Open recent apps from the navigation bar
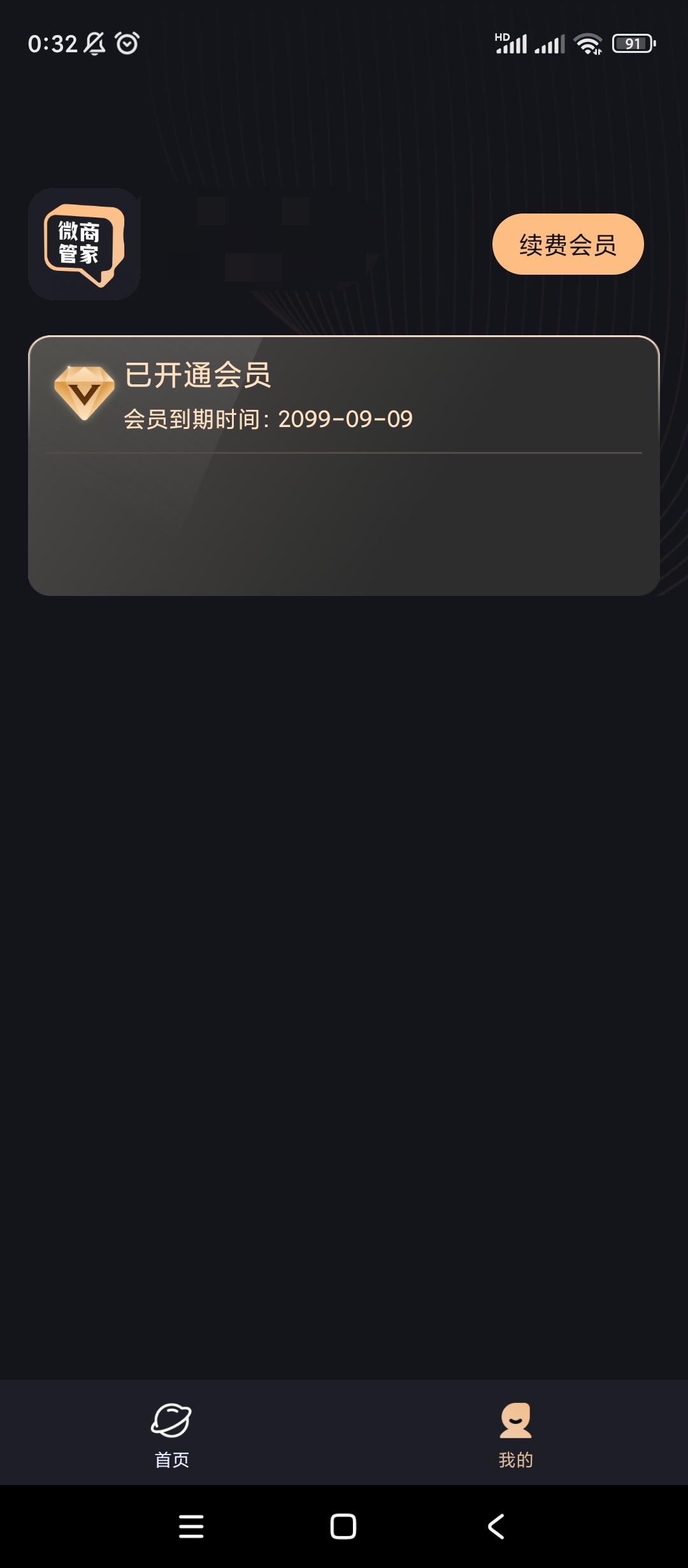The height and width of the screenshot is (1568, 688). (x=191, y=1527)
